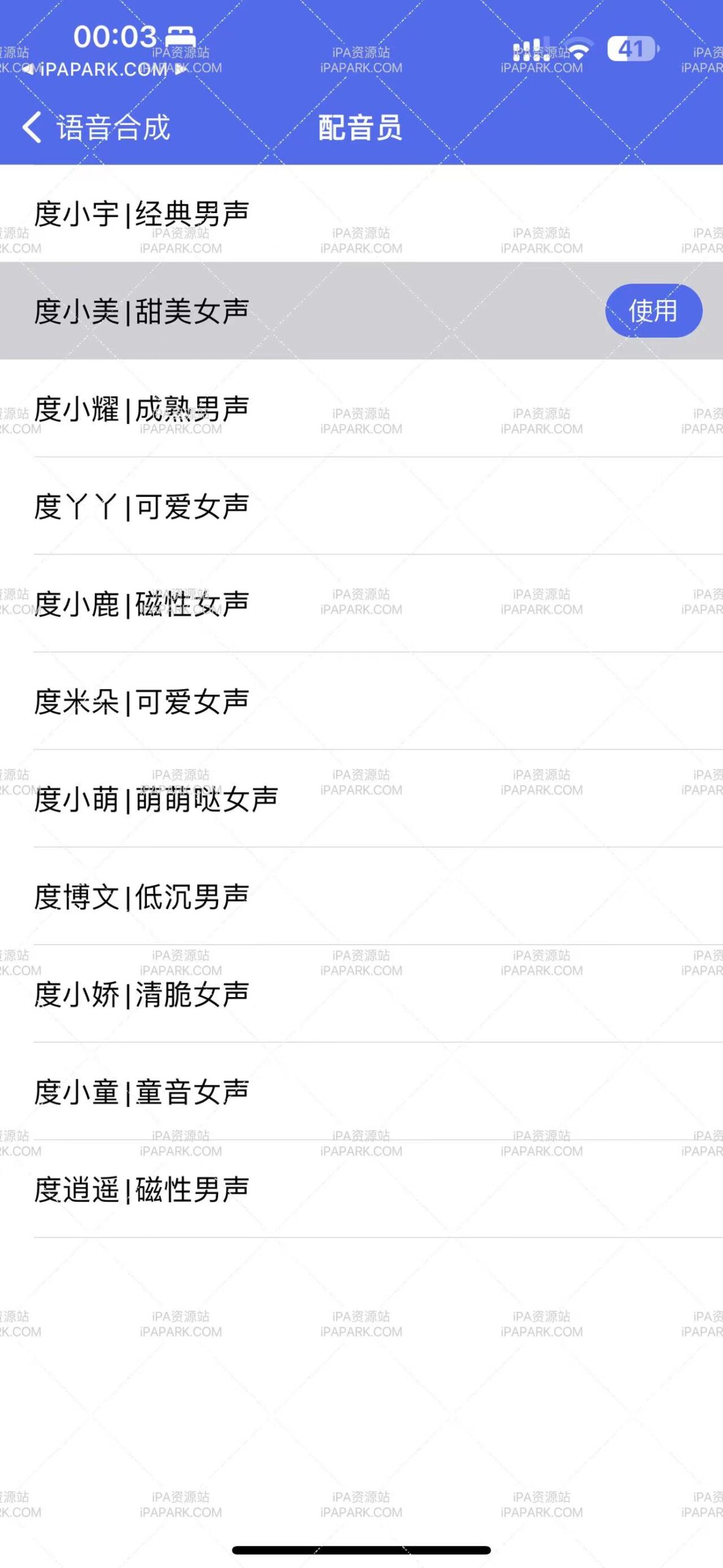
Task: Select 度小鹿 磁性女声
Action: coord(142,604)
